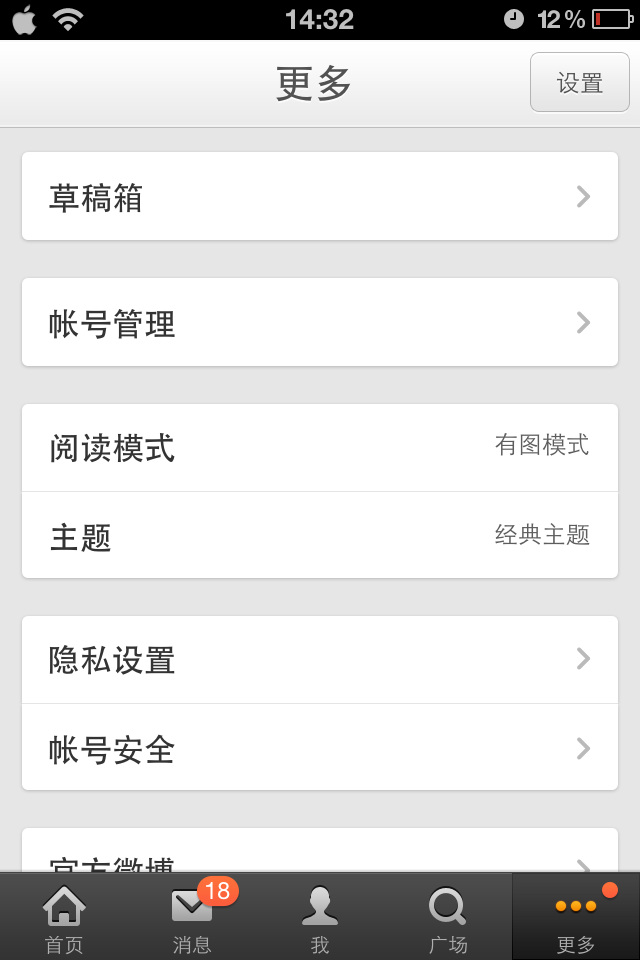The height and width of the screenshot is (960, 640).
Task: Switch to the 广场 discover tab
Action: 448,918
